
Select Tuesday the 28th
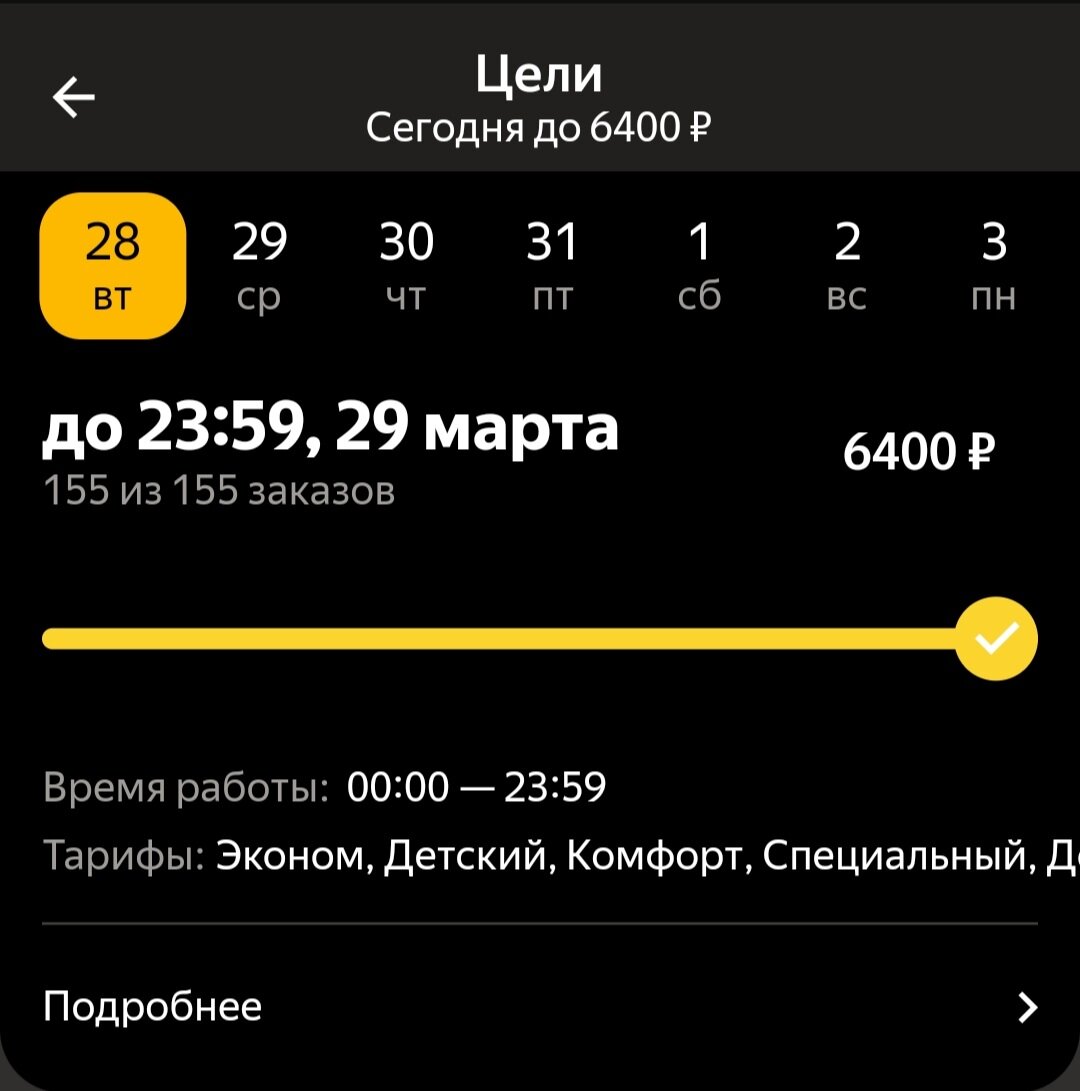tap(112, 265)
